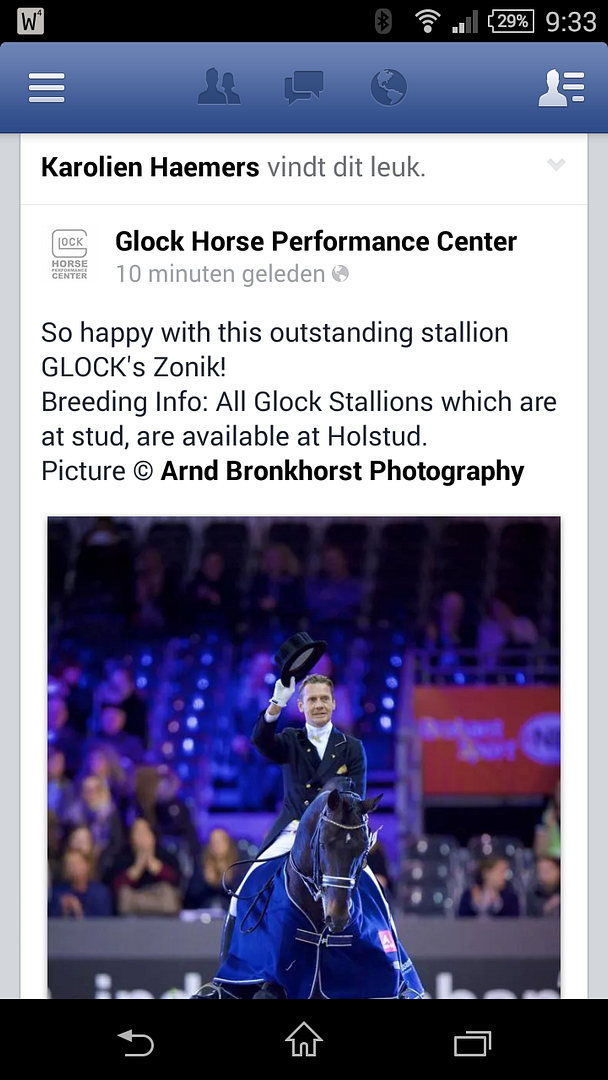Open the friends list sidebar icon

point(561,88)
